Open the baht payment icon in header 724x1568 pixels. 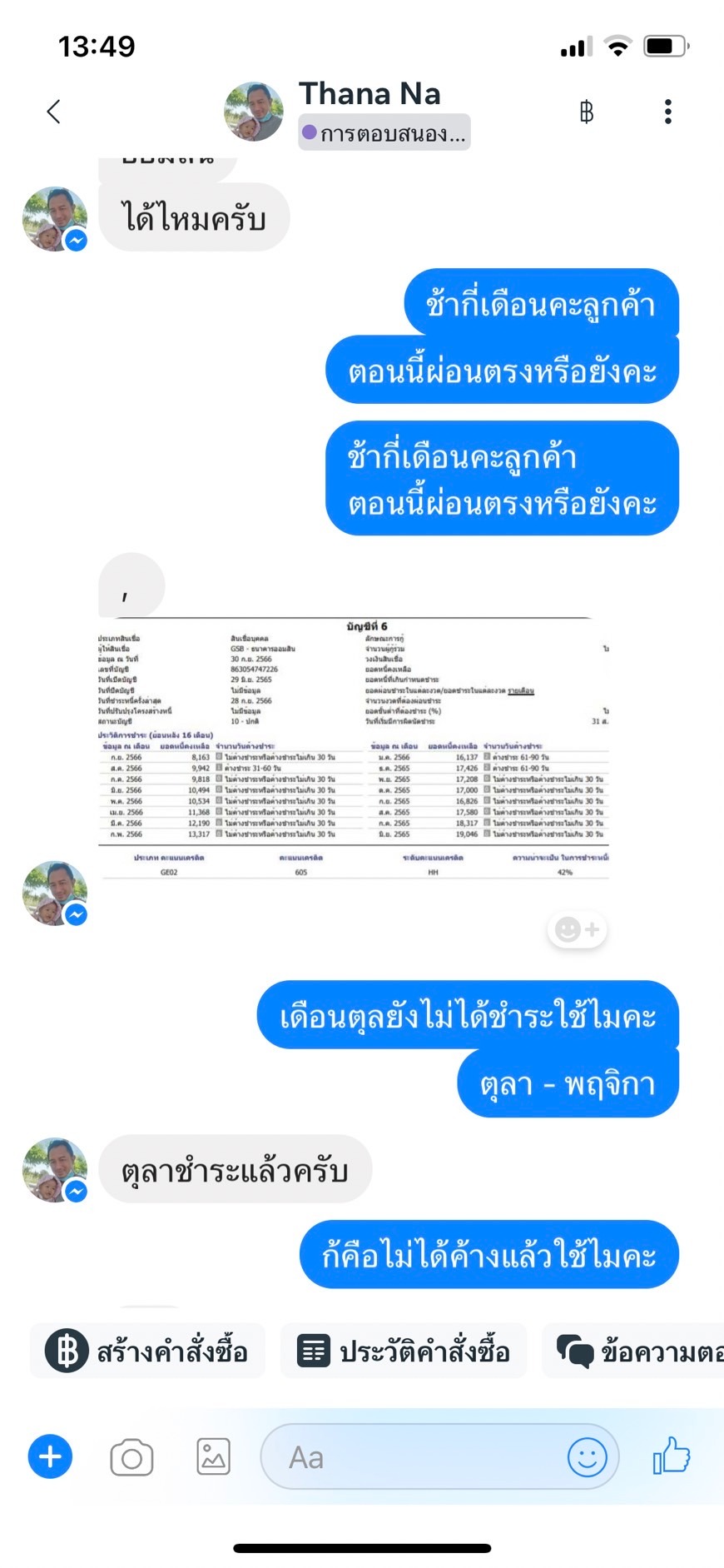[586, 112]
